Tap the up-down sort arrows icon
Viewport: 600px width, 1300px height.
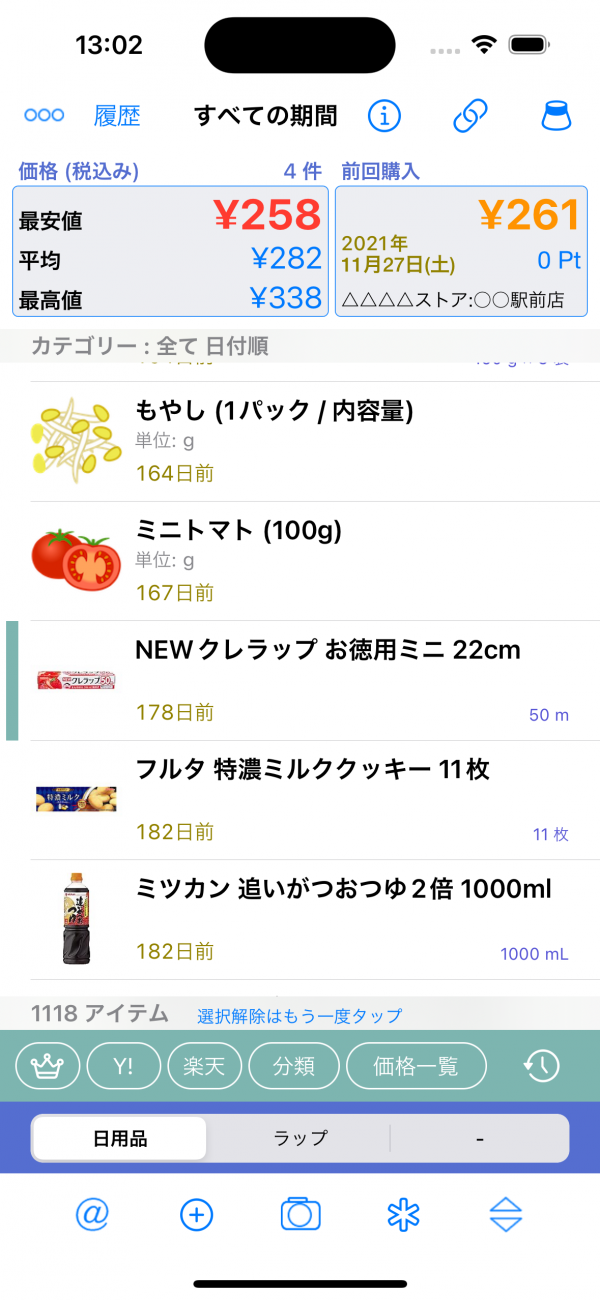click(x=506, y=1215)
